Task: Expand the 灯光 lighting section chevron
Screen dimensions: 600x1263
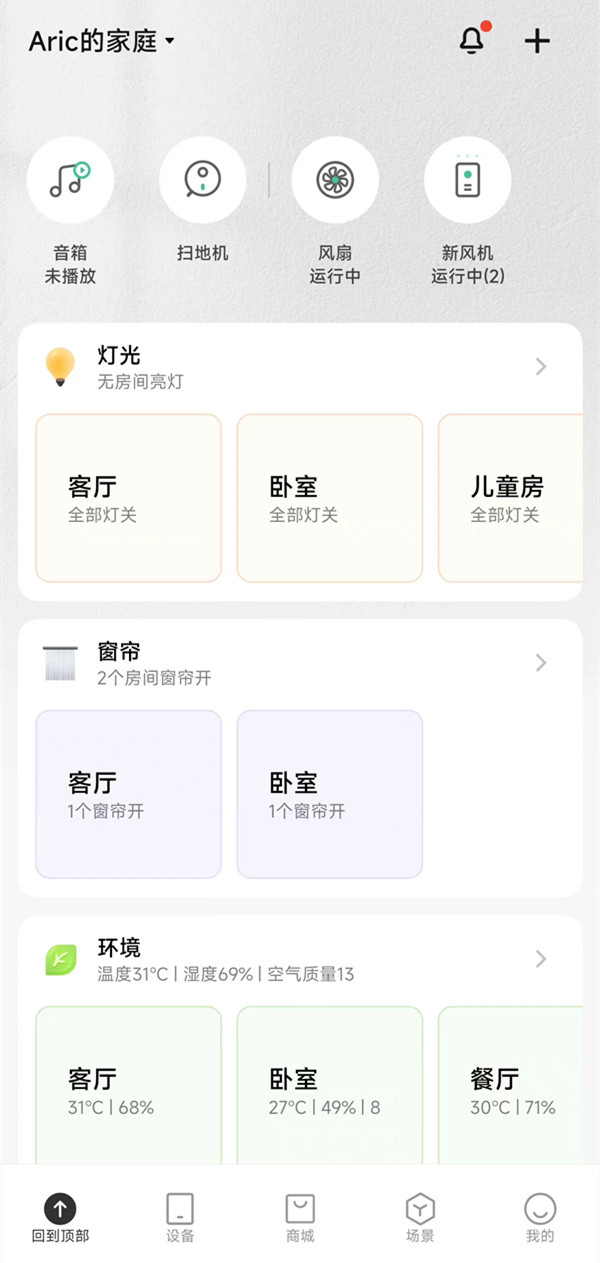Action: [x=541, y=367]
